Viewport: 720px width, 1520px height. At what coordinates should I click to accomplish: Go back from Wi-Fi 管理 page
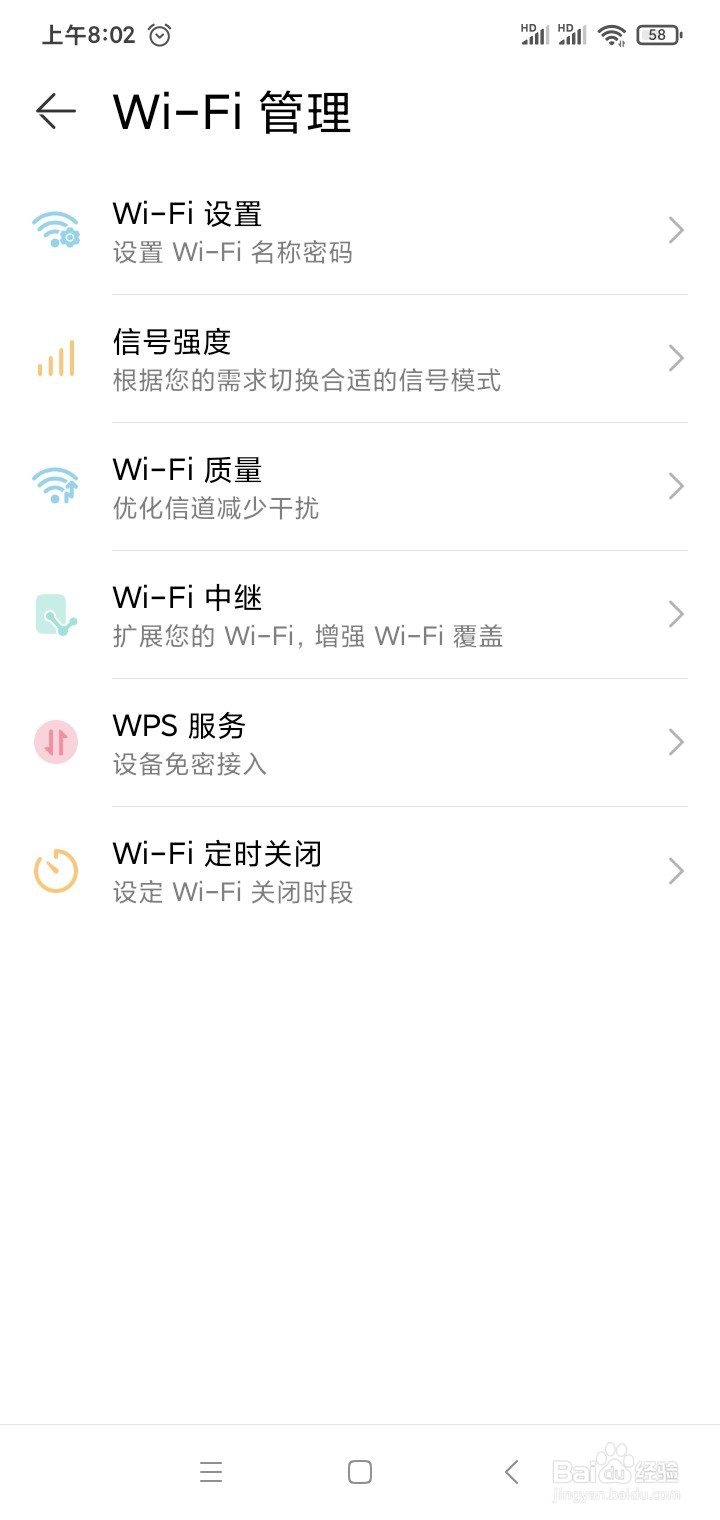click(x=56, y=111)
